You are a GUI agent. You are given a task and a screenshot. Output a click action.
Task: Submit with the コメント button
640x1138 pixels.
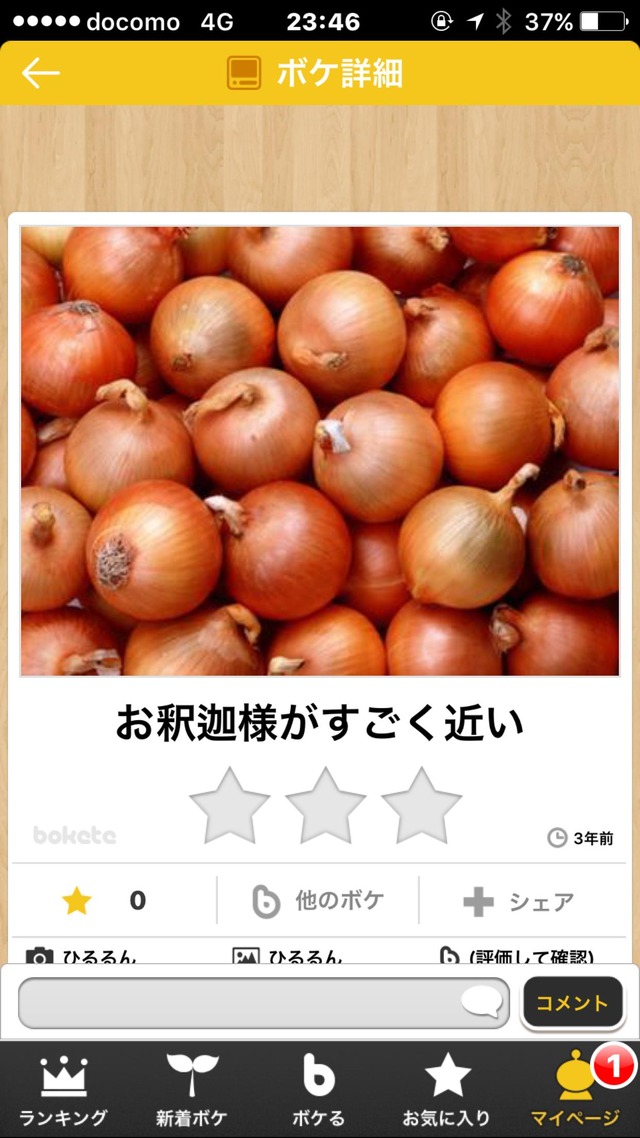572,1003
